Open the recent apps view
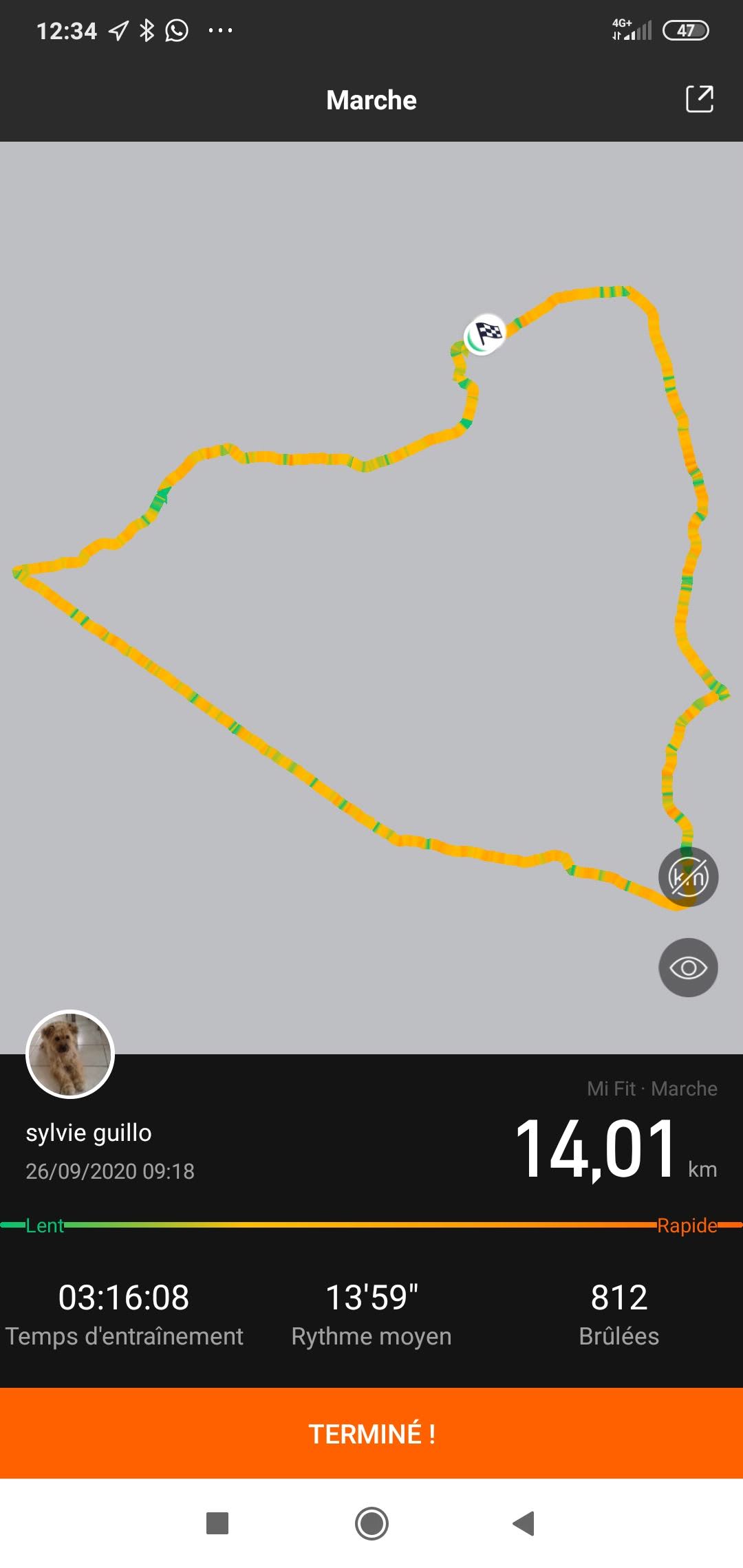 tap(217, 1523)
